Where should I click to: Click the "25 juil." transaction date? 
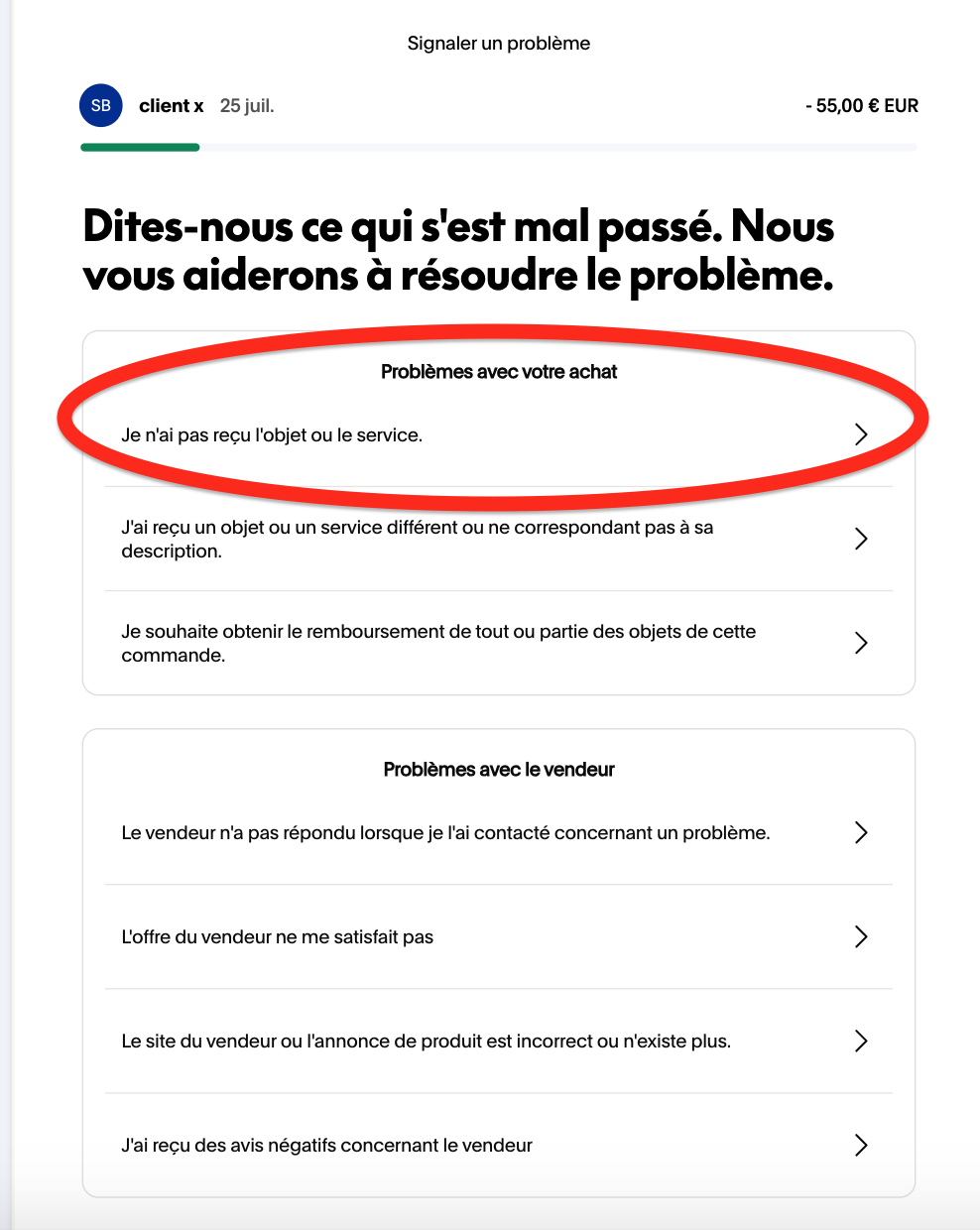click(247, 105)
